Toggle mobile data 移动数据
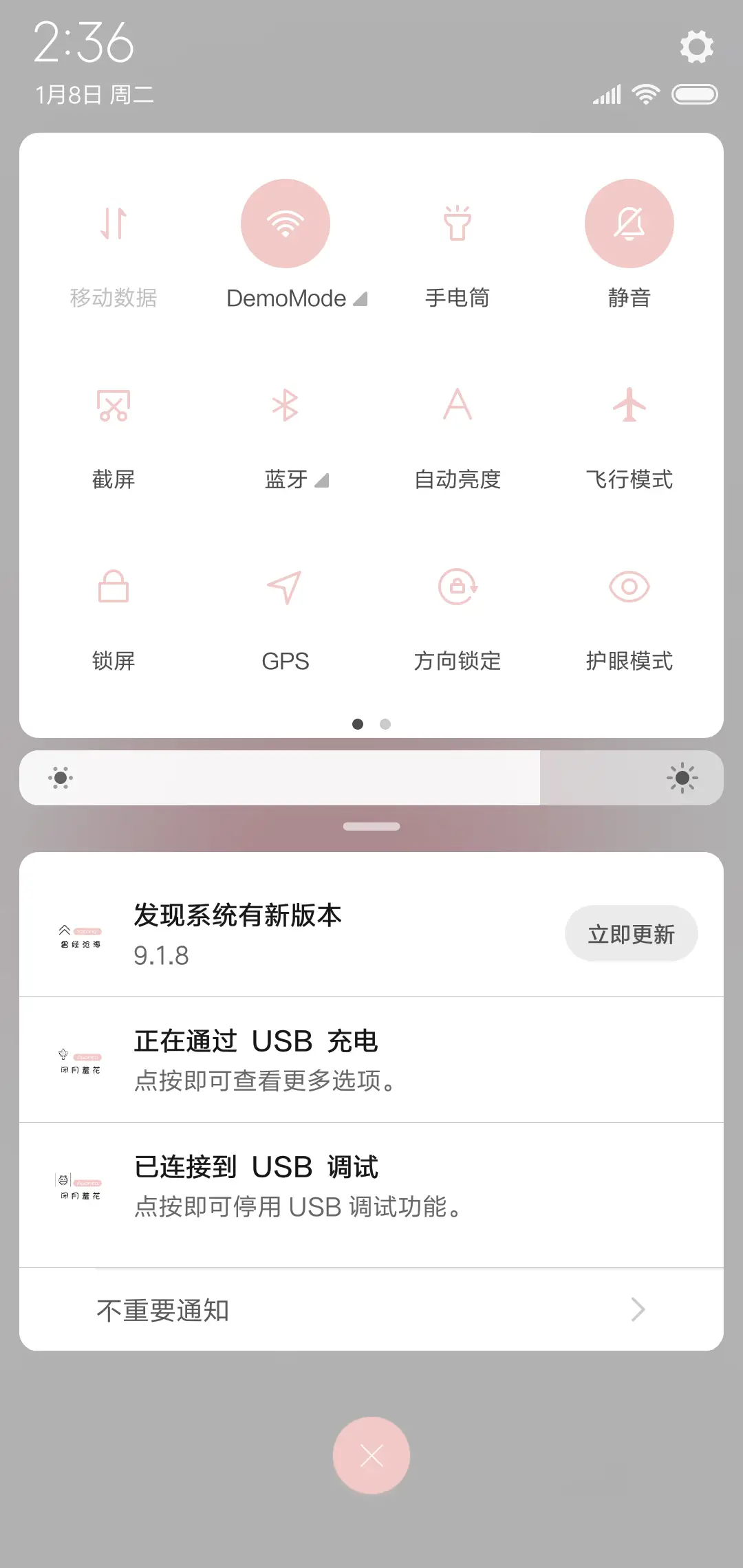 tap(114, 224)
